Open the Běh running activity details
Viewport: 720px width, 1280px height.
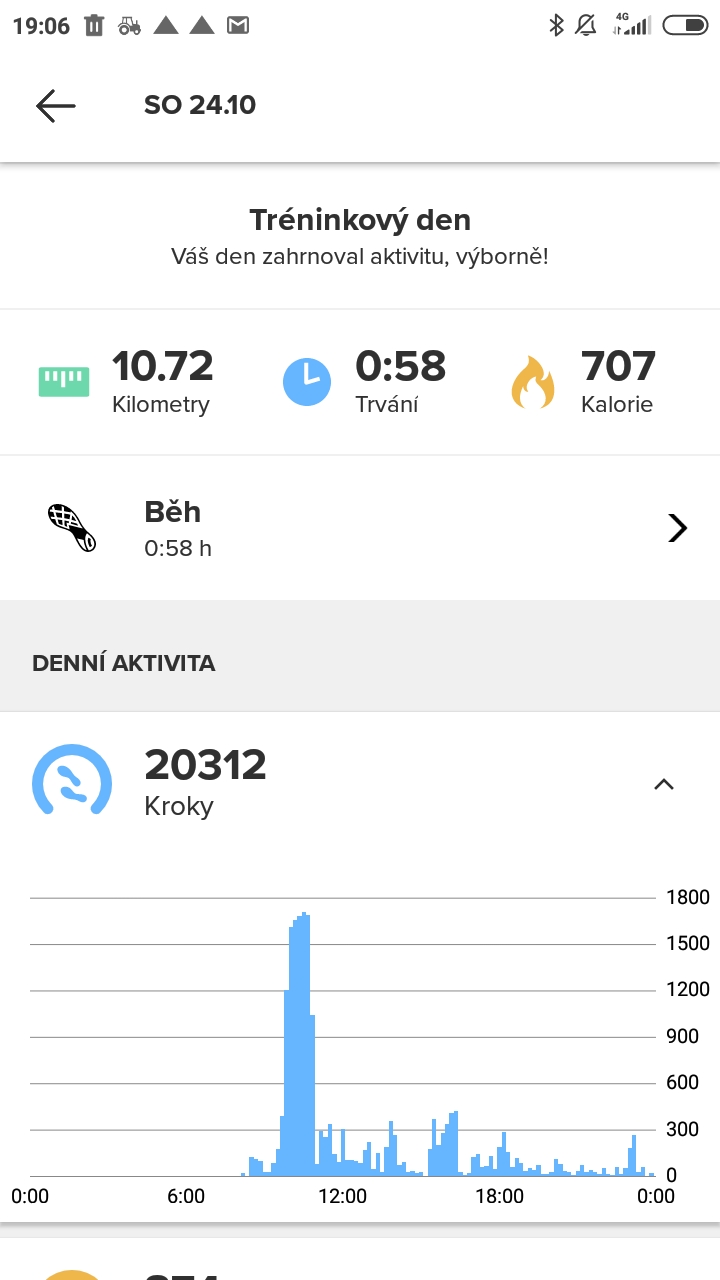(x=360, y=528)
